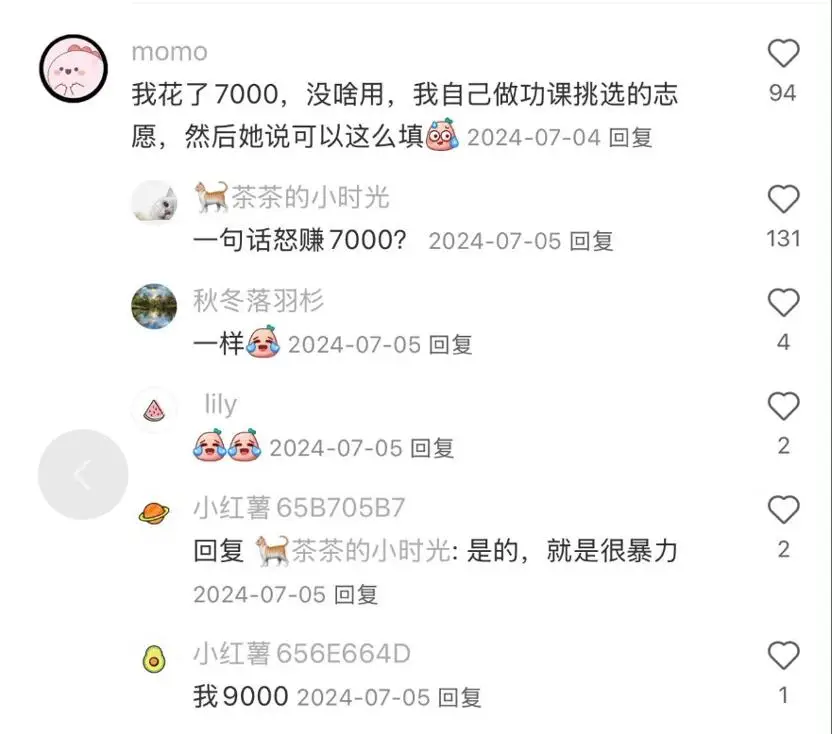Screen dimensions: 832x734
Task: Like lily's emoji comment
Action: coord(783,406)
